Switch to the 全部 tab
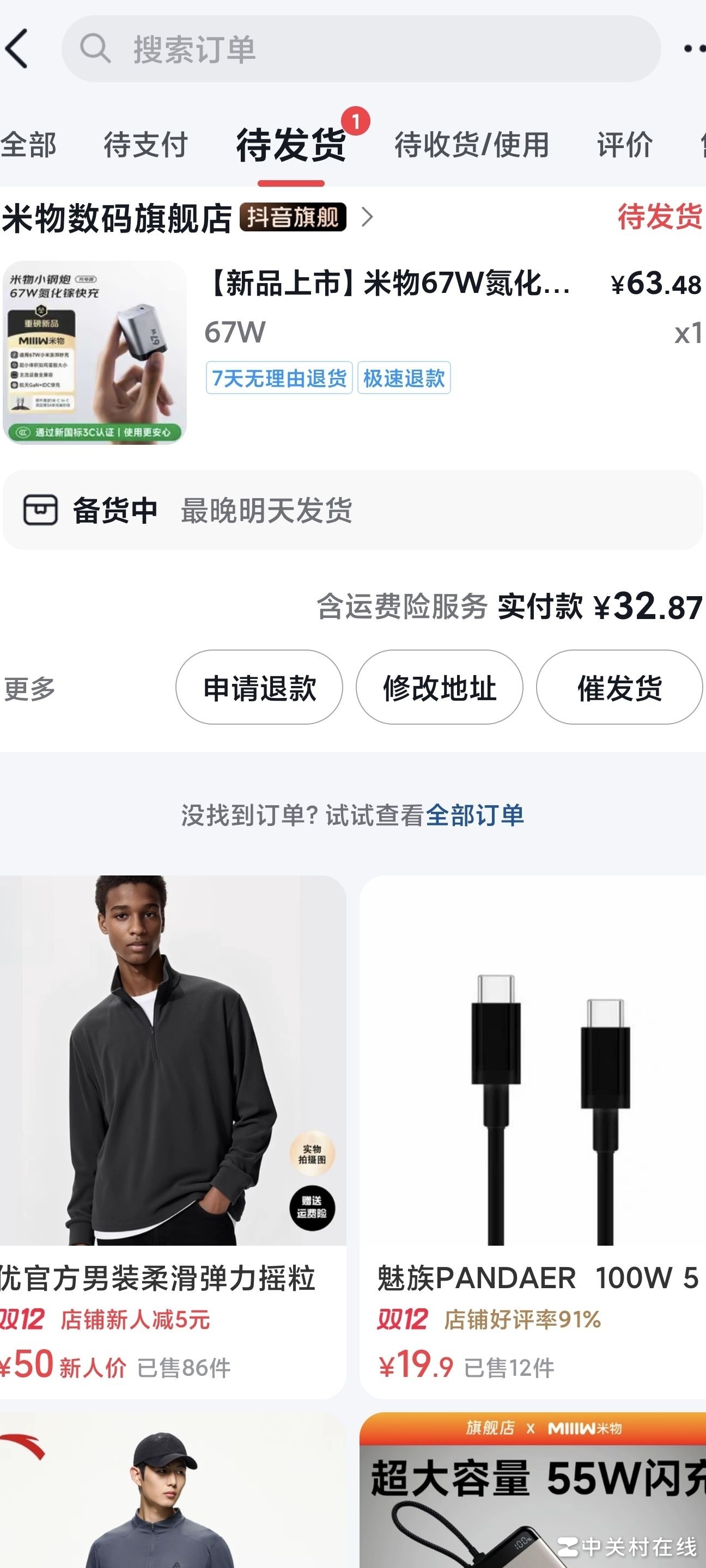The height and width of the screenshot is (1568, 706). coord(28,145)
